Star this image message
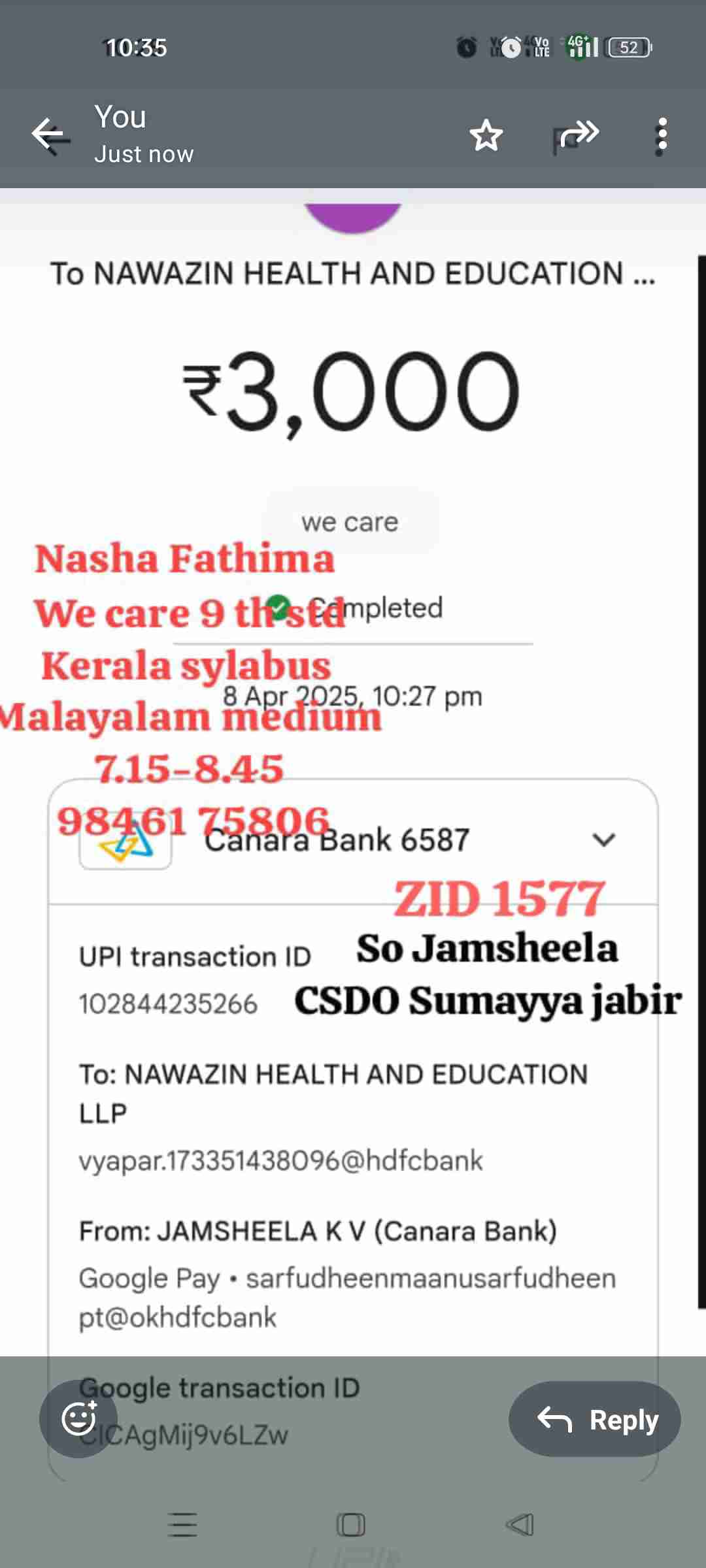 pos(486,136)
